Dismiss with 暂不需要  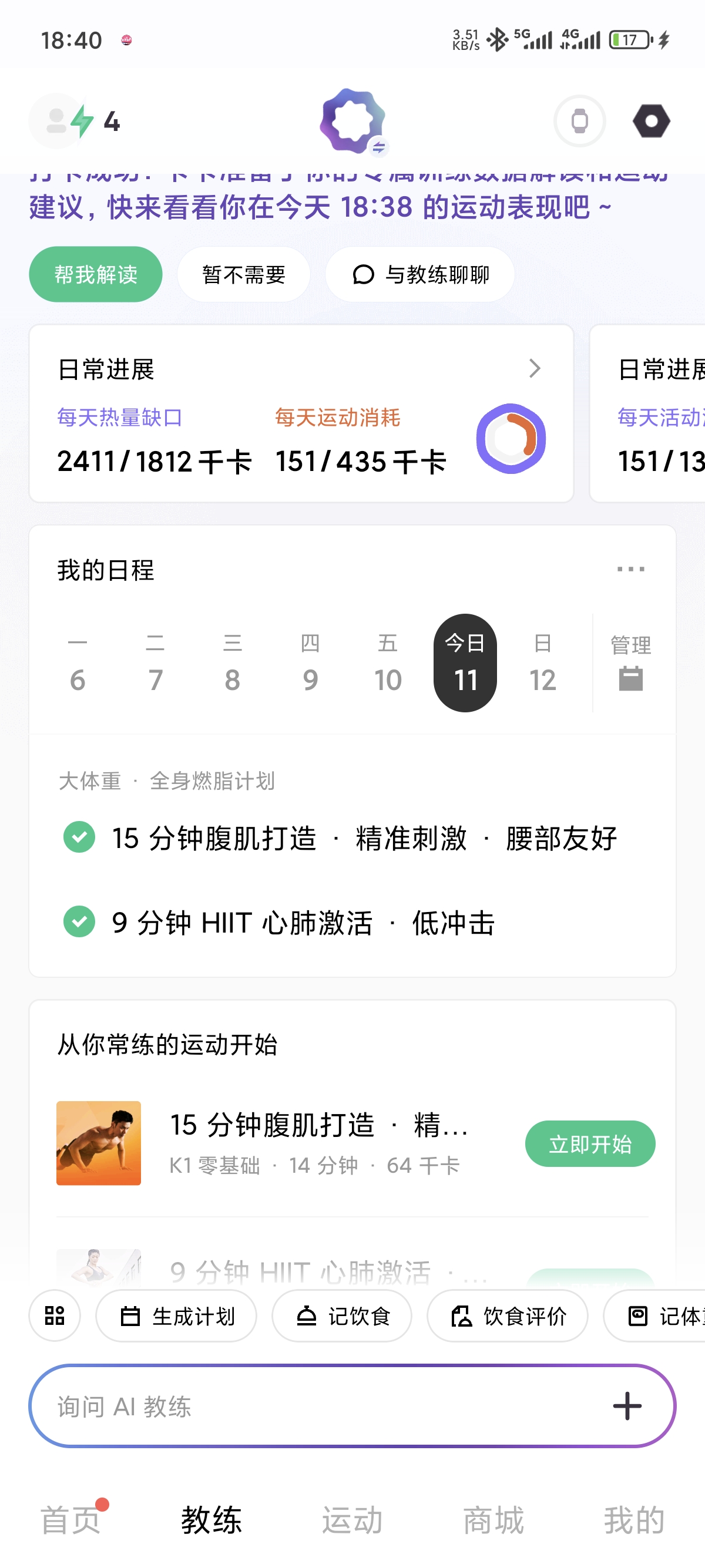[244, 274]
